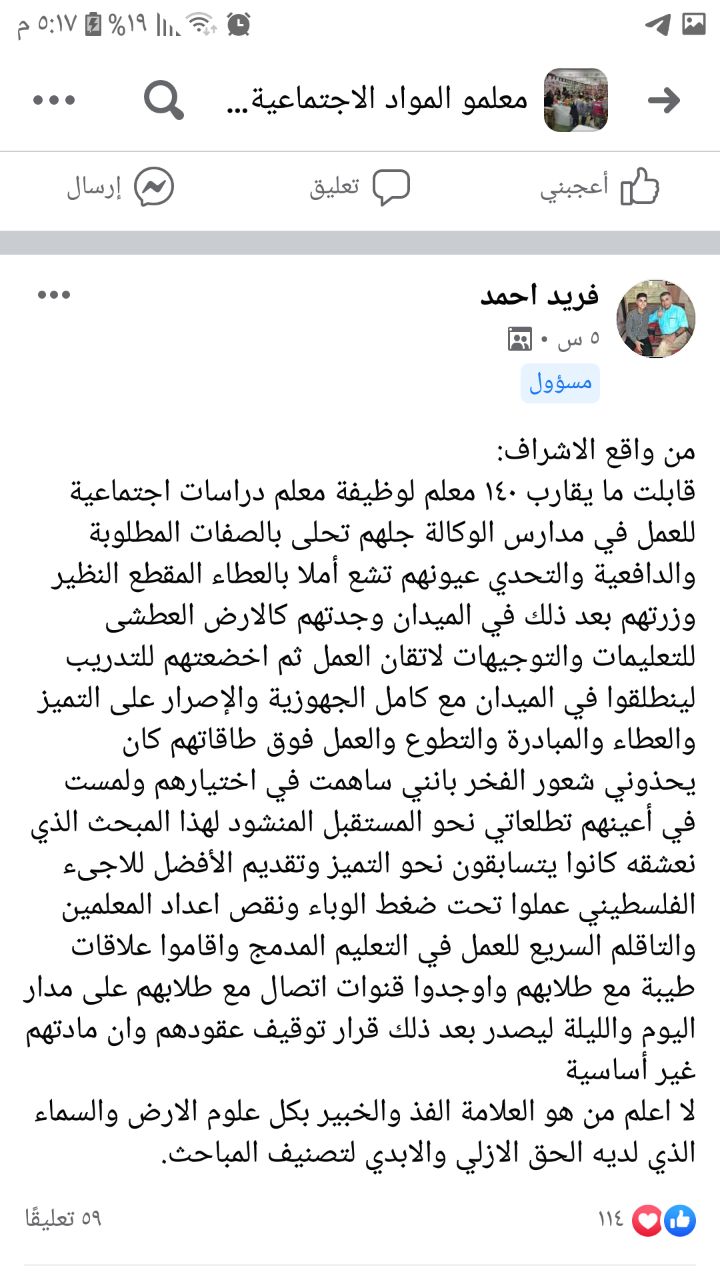Send the post via إرسال

click(x=120, y=187)
